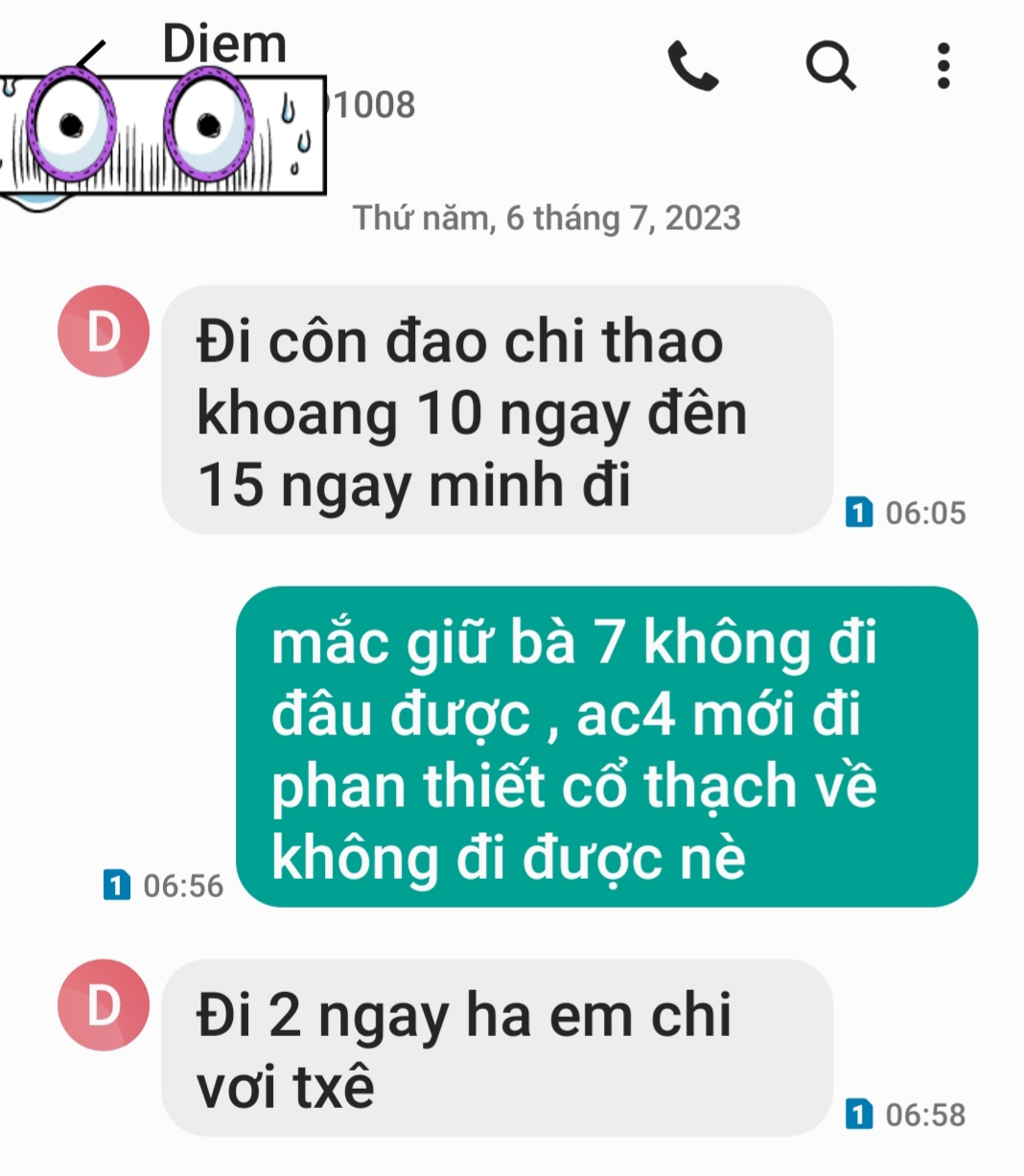
Task: Open the overflow menu
Action: [943, 67]
